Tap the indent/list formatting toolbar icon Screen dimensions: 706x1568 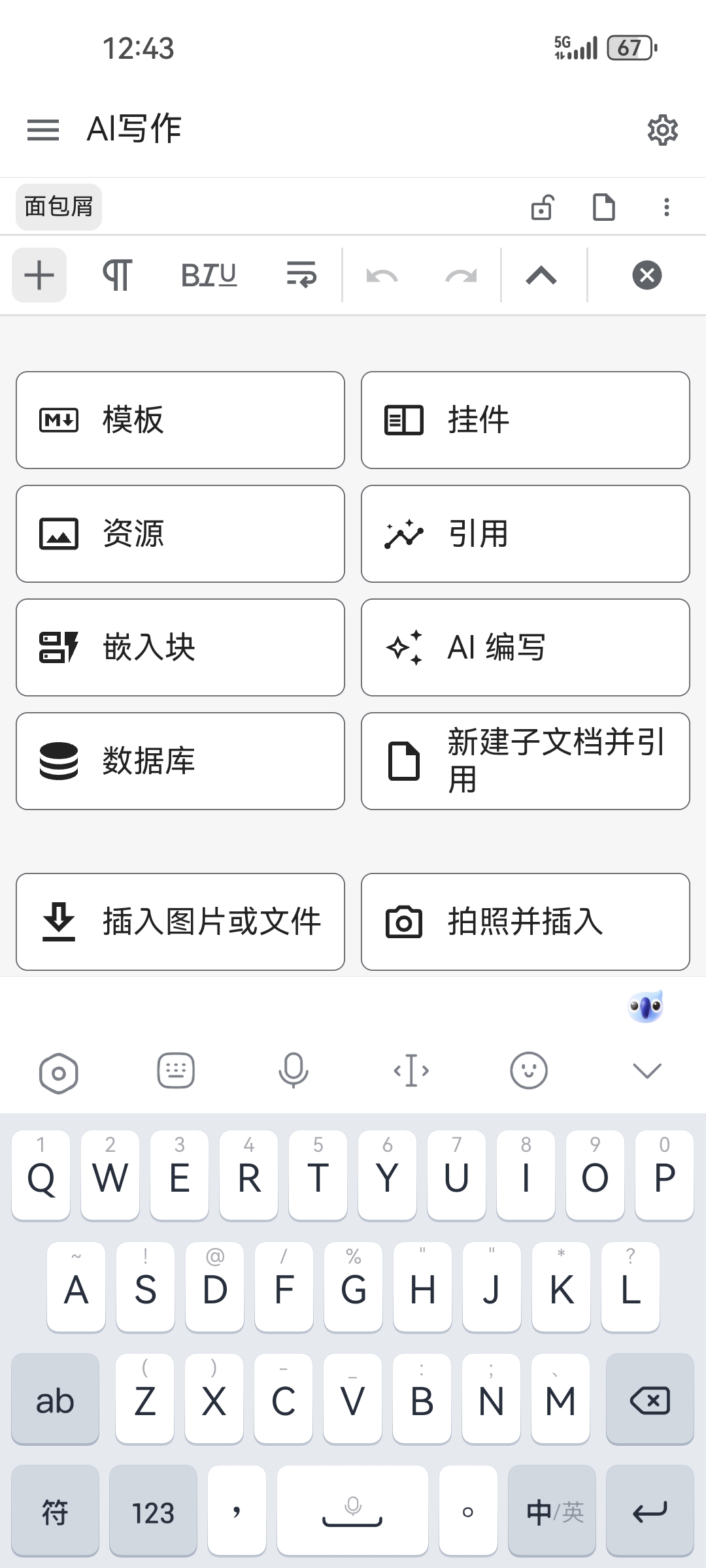click(x=299, y=275)
